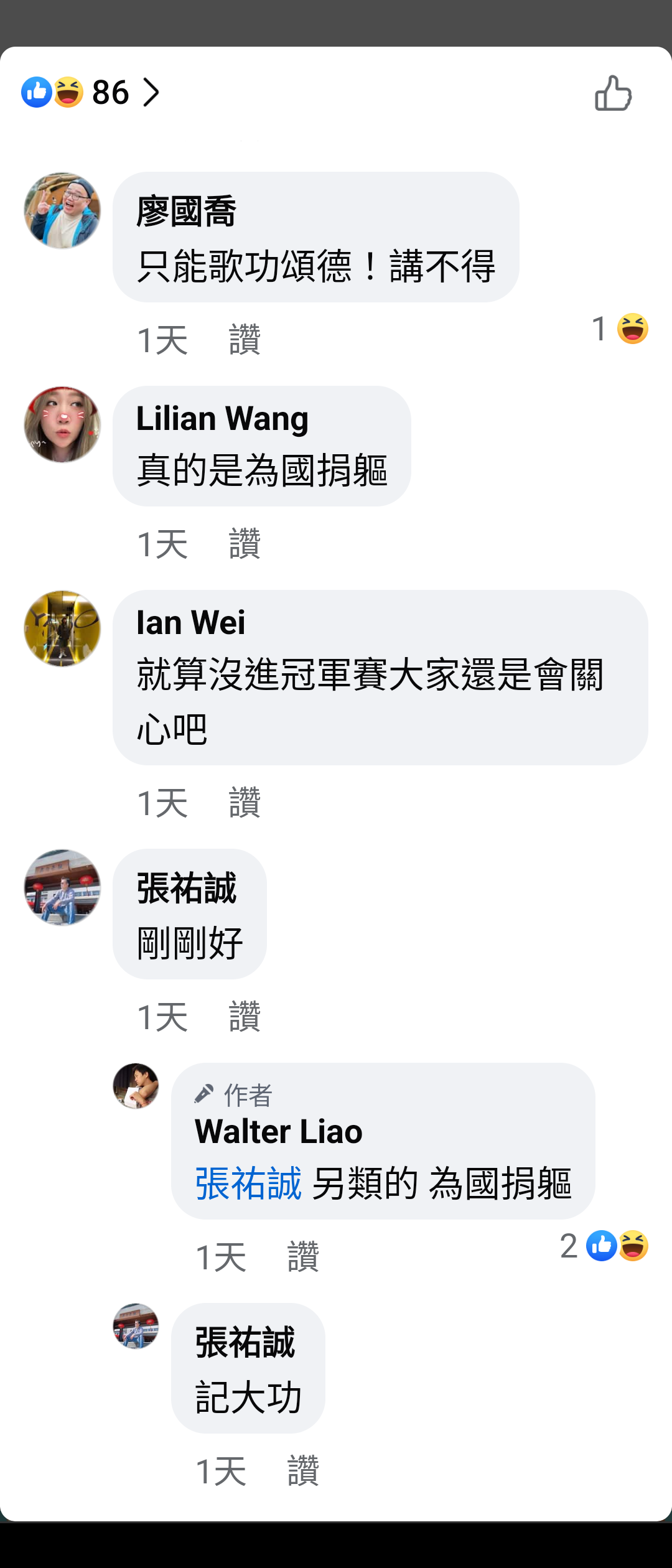672x1568 pixels.
Task: Like 廖國喬's comment
Action: [x=245, y=340]
